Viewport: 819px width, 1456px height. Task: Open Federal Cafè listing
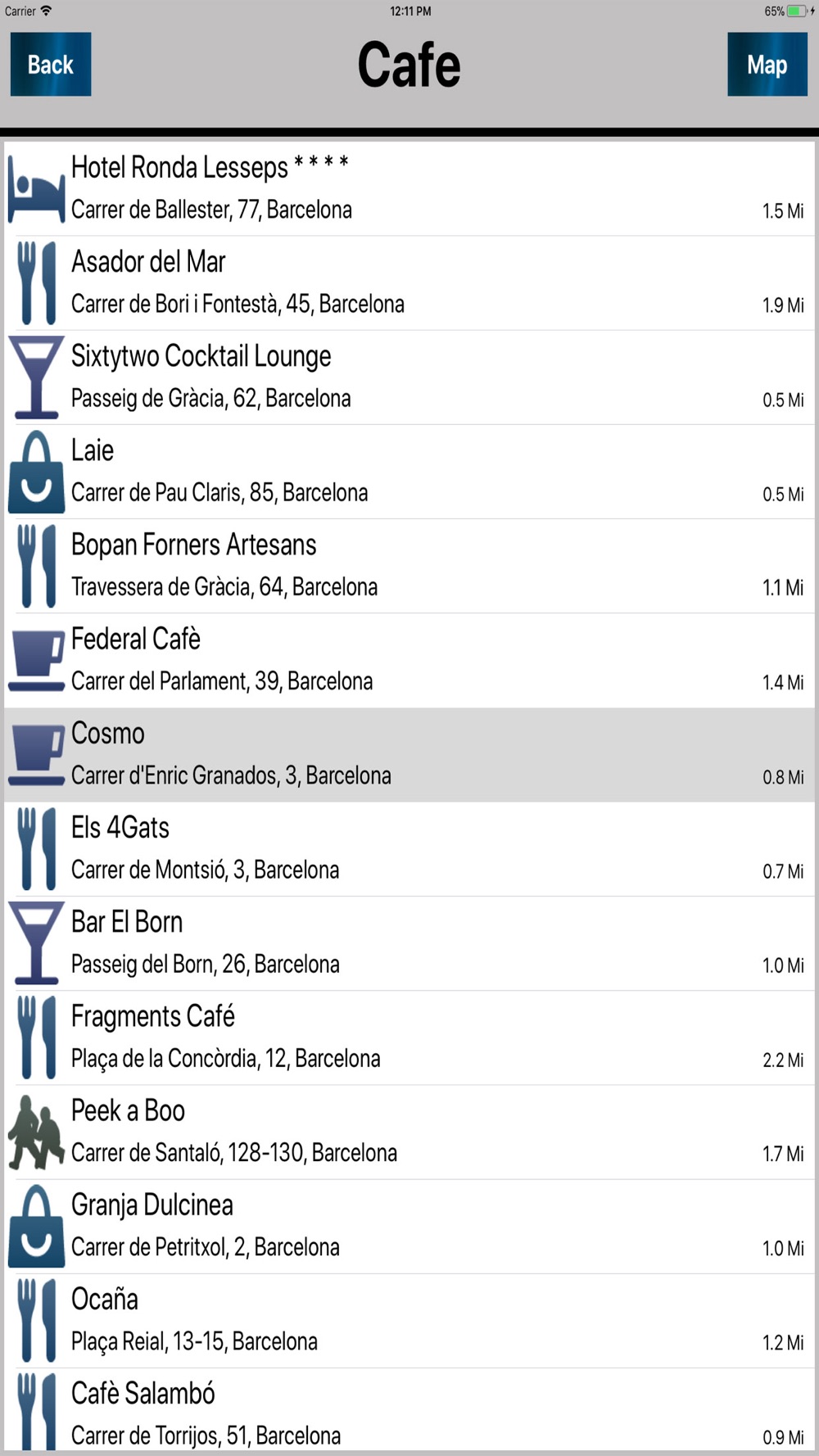tap(409, 660)
